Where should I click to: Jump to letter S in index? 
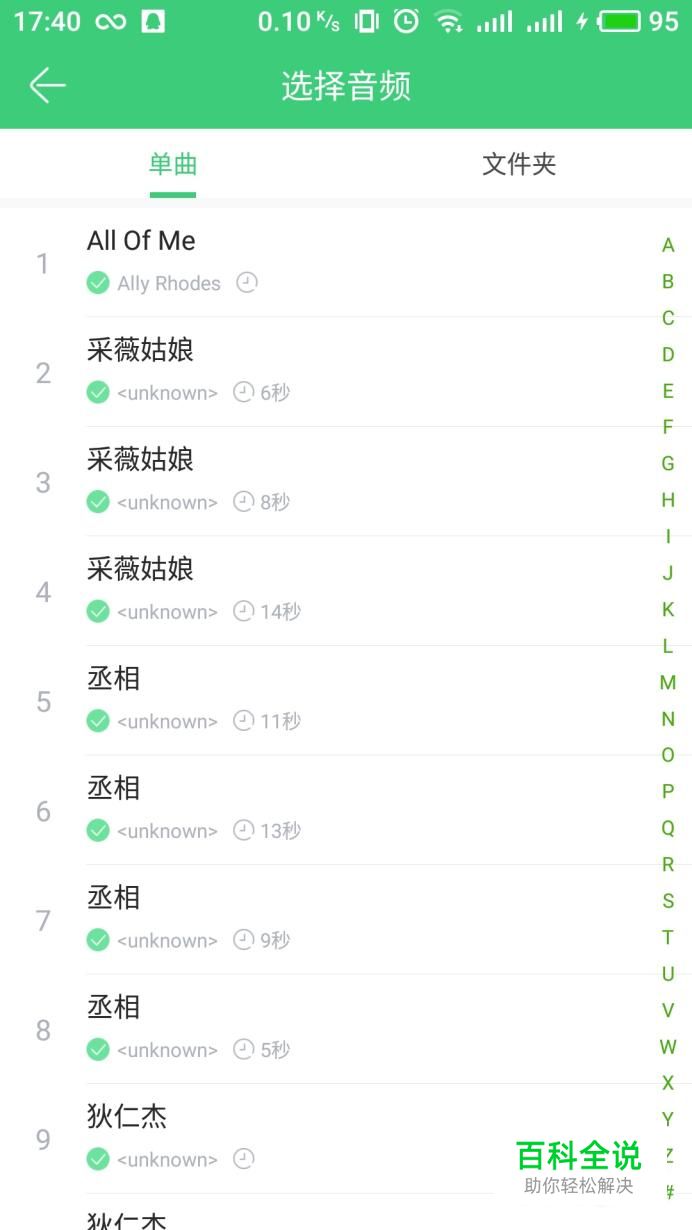click(668, 901)
